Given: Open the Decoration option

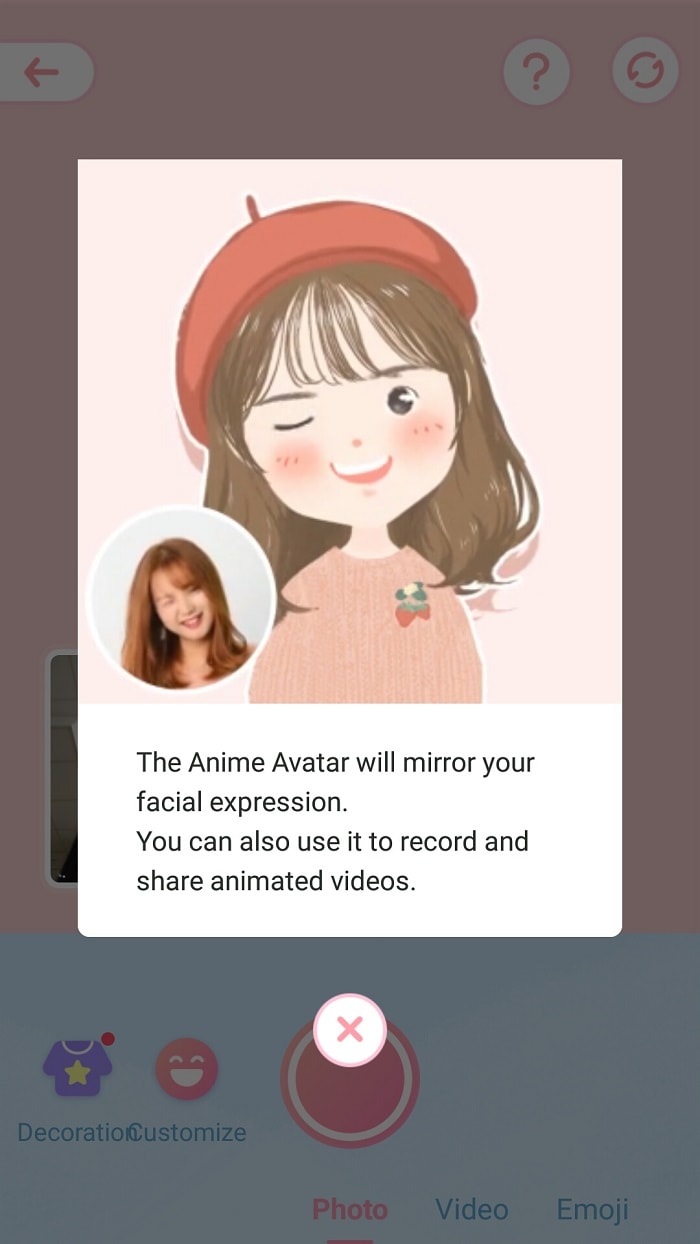Looking at the screenshot, I should (78, 1089).
